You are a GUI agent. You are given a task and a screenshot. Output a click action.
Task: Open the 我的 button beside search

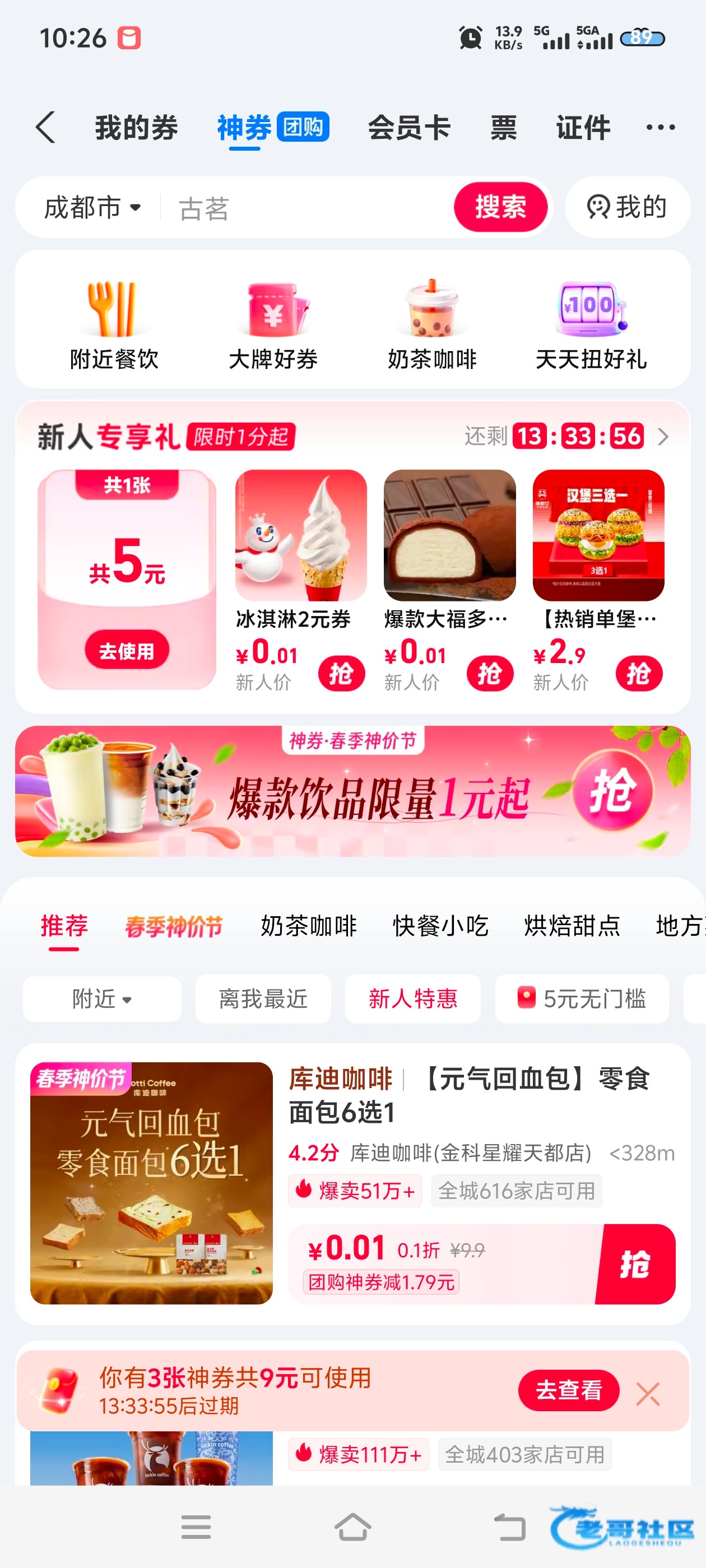pyautogui.click(x=627, y=207)
